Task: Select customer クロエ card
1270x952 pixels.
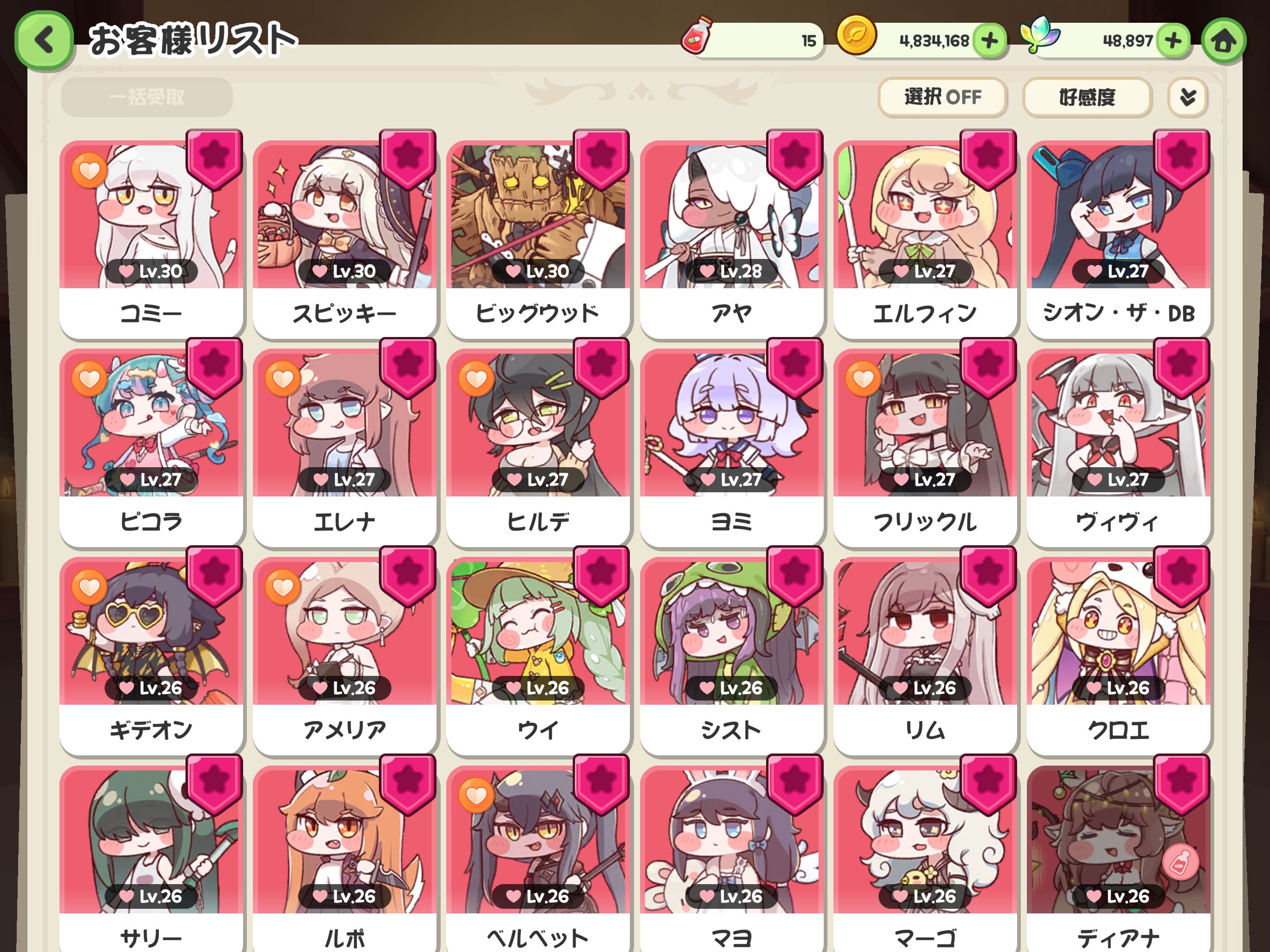Action: (x=1118, y=654)
